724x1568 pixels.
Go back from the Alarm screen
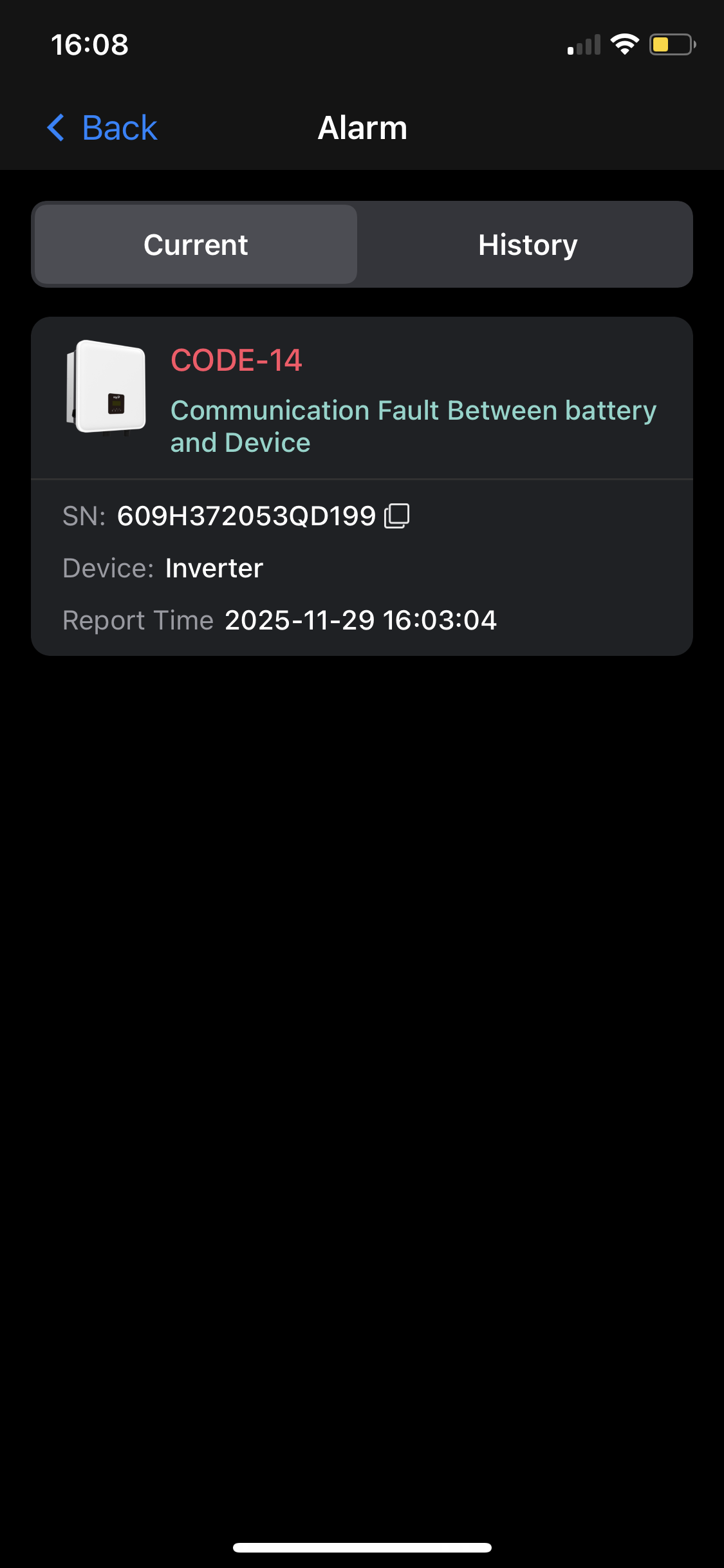[103, 127]
